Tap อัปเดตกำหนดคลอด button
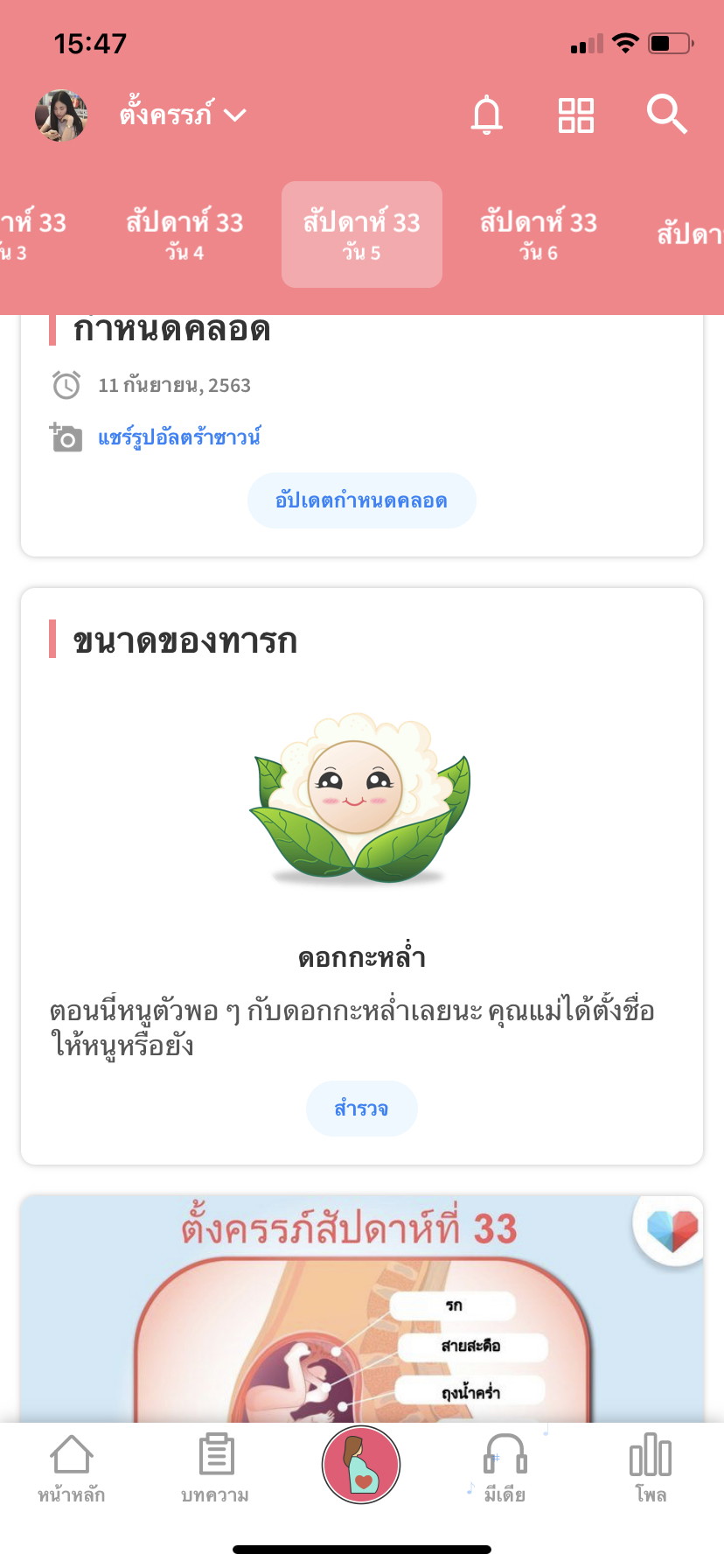The image size is (724, 1568). (x=361, y=500)
